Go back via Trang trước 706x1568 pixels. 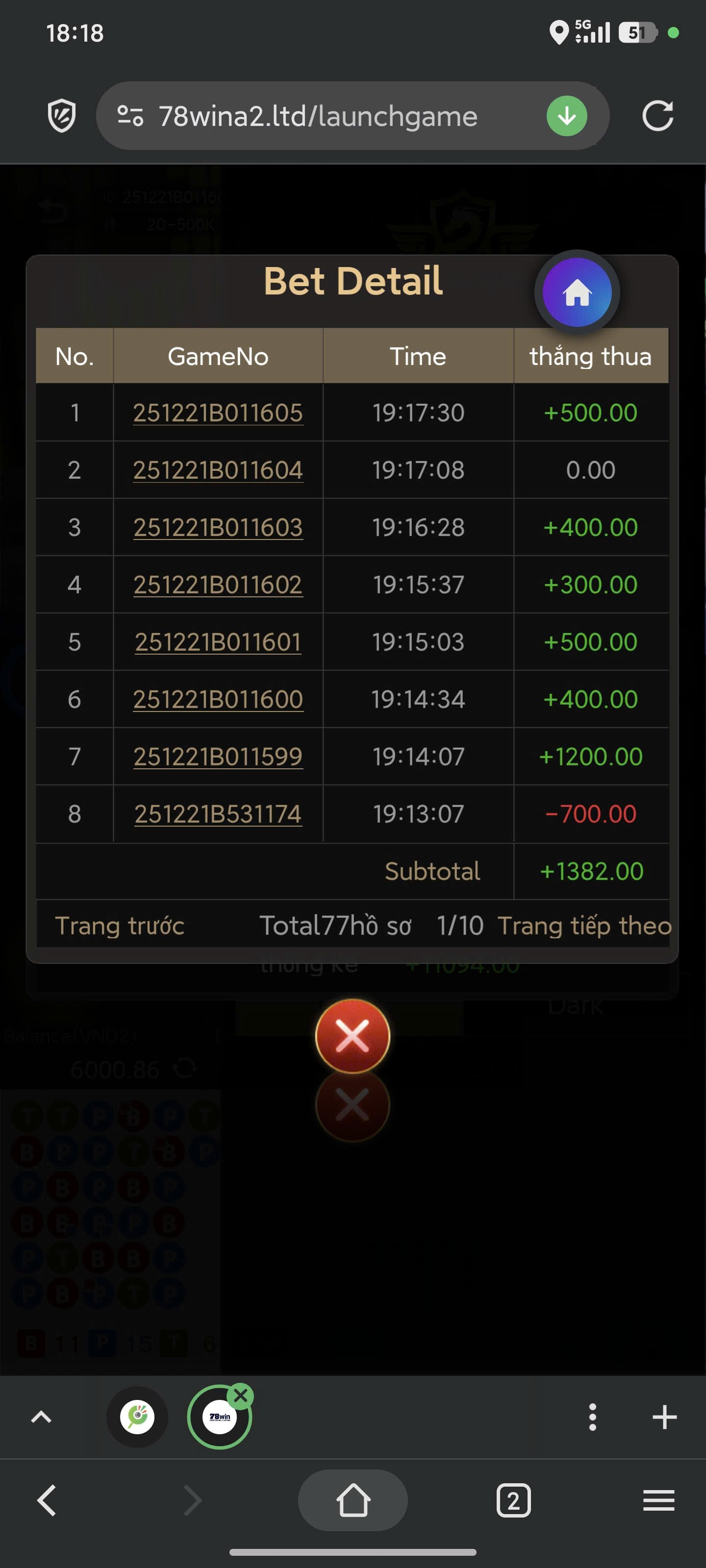(x=120, y=925)
